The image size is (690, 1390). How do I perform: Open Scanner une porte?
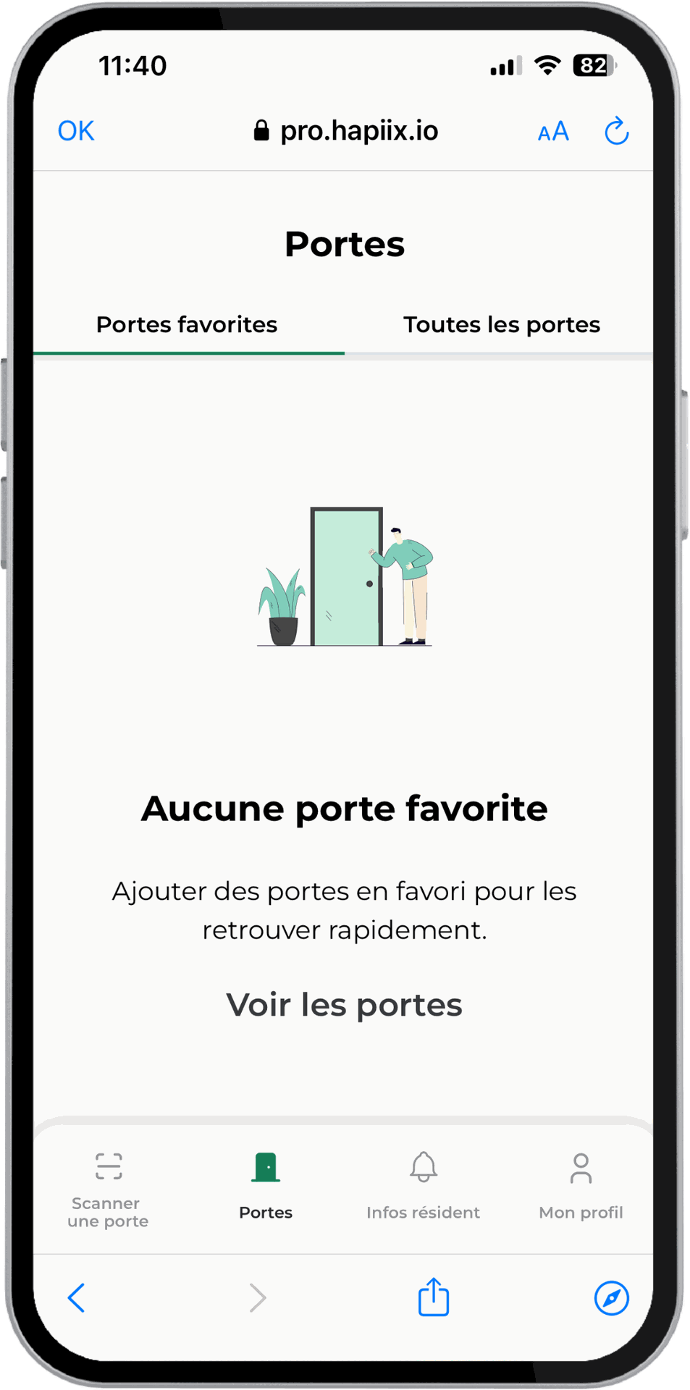click(108, 1188)
